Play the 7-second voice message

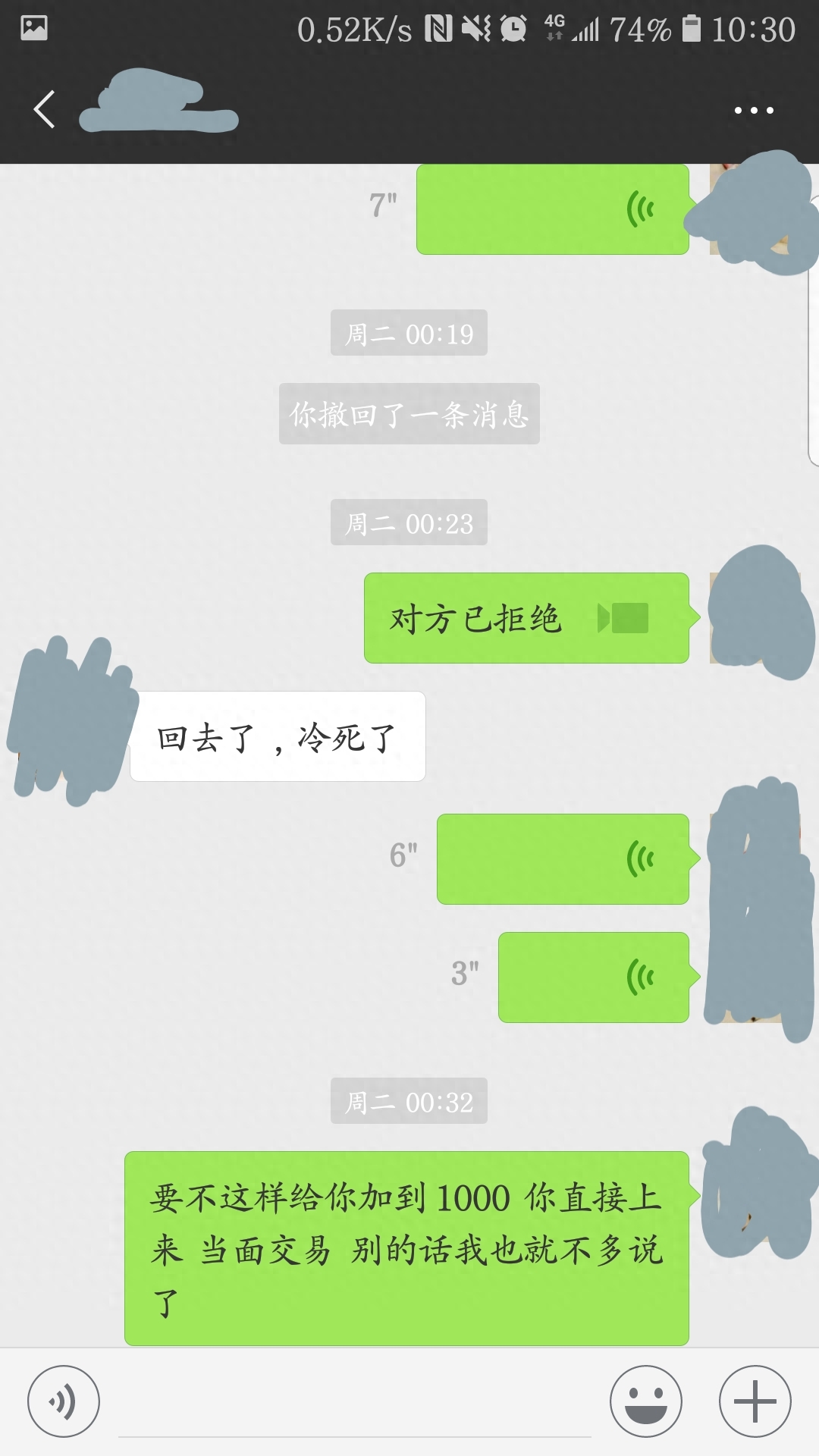(x=552, y=209)
